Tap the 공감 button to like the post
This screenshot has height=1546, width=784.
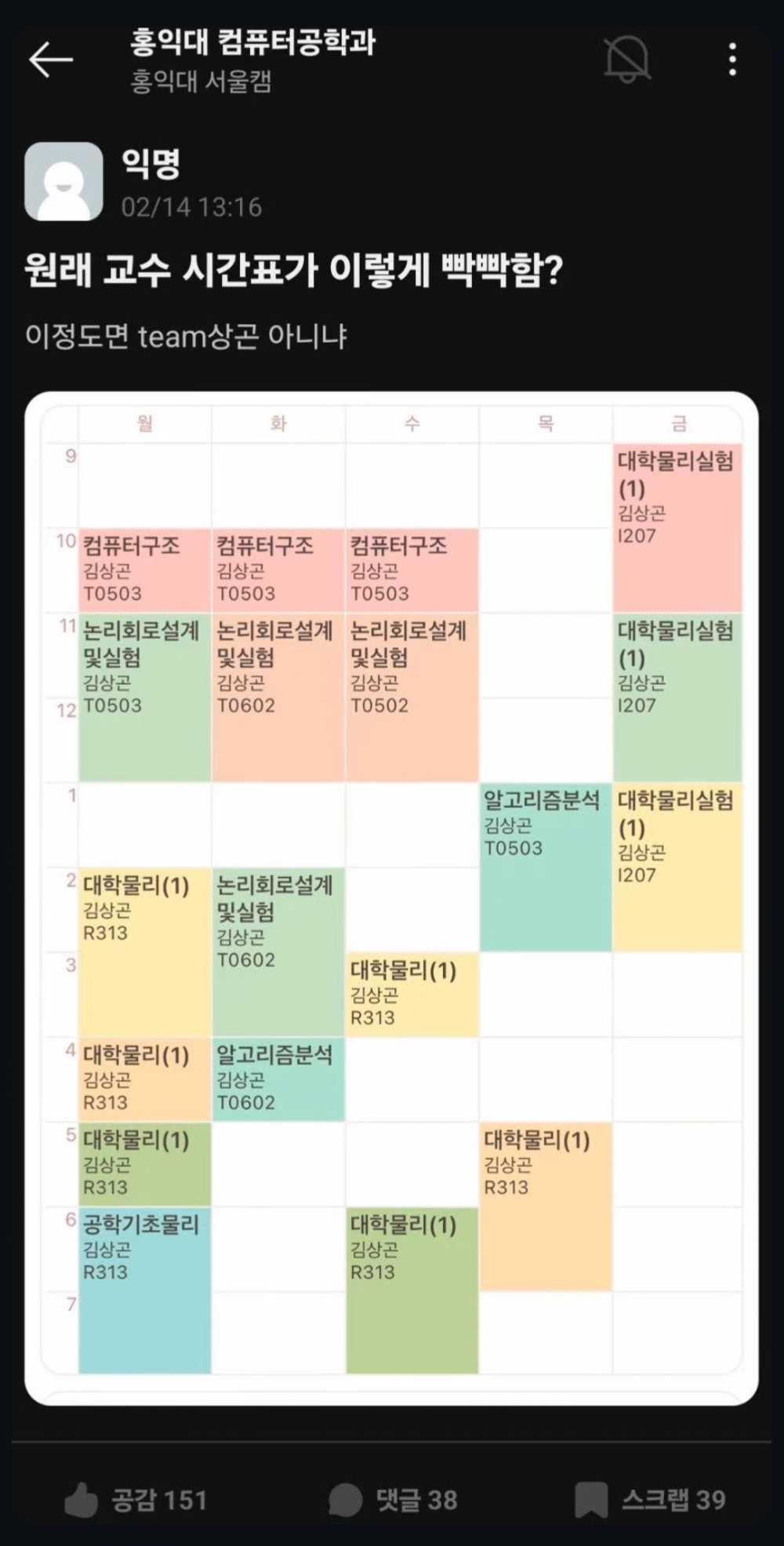pyautogui.click(x=136, y=1500)
